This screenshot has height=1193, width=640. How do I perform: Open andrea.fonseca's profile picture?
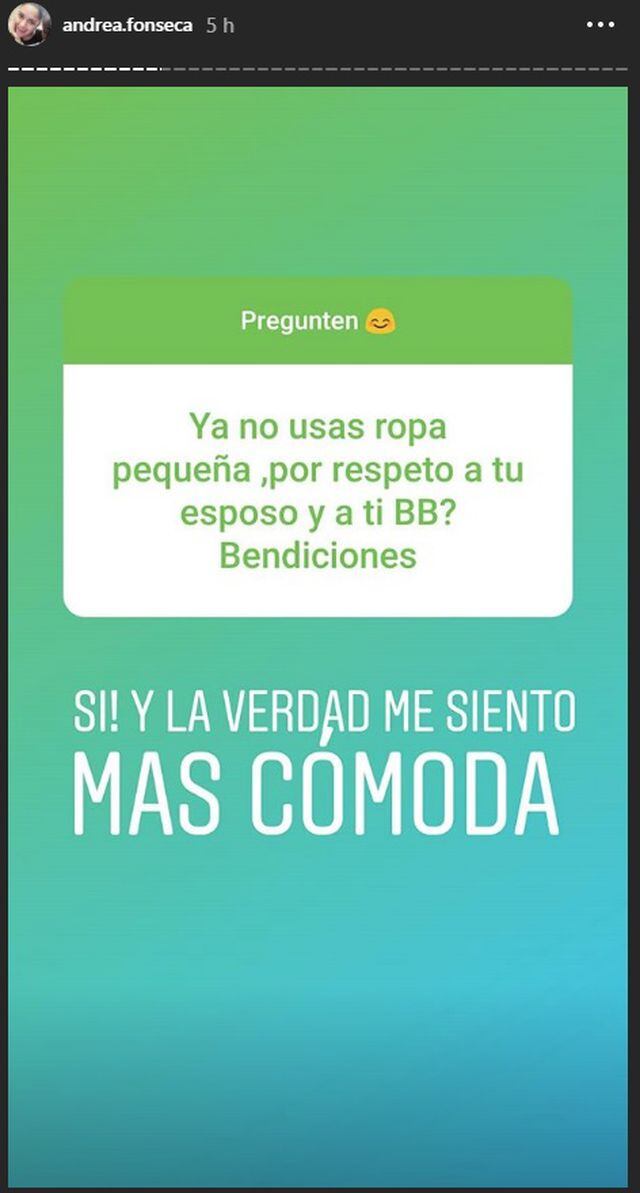[x=28, y=25]
